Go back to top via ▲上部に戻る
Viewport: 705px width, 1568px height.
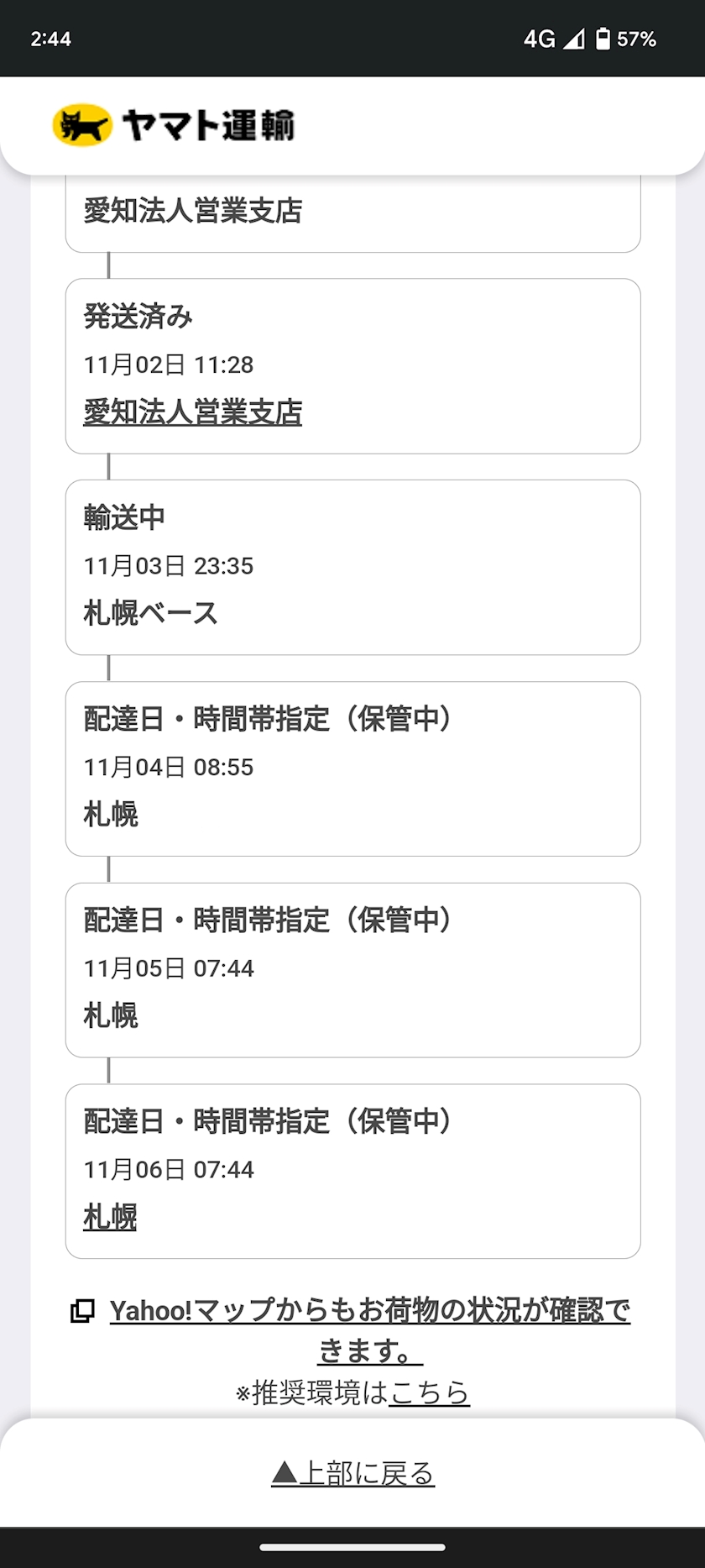352,1473
